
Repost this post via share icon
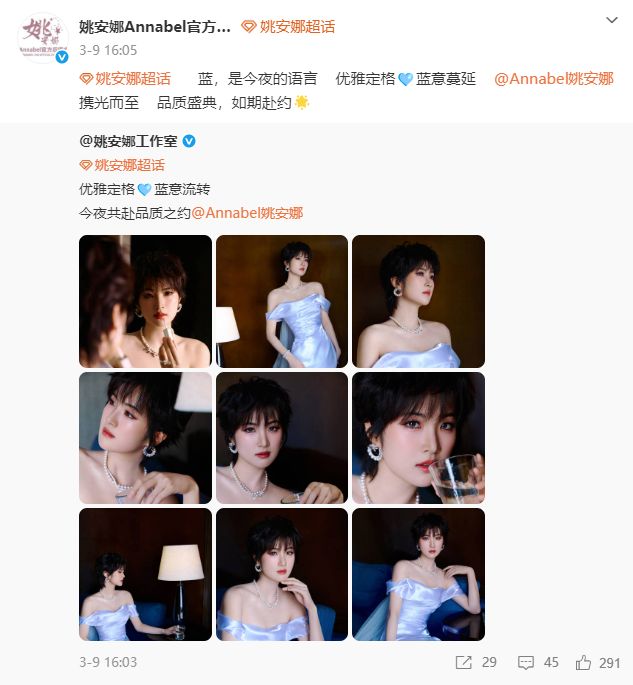click(475, 662)
